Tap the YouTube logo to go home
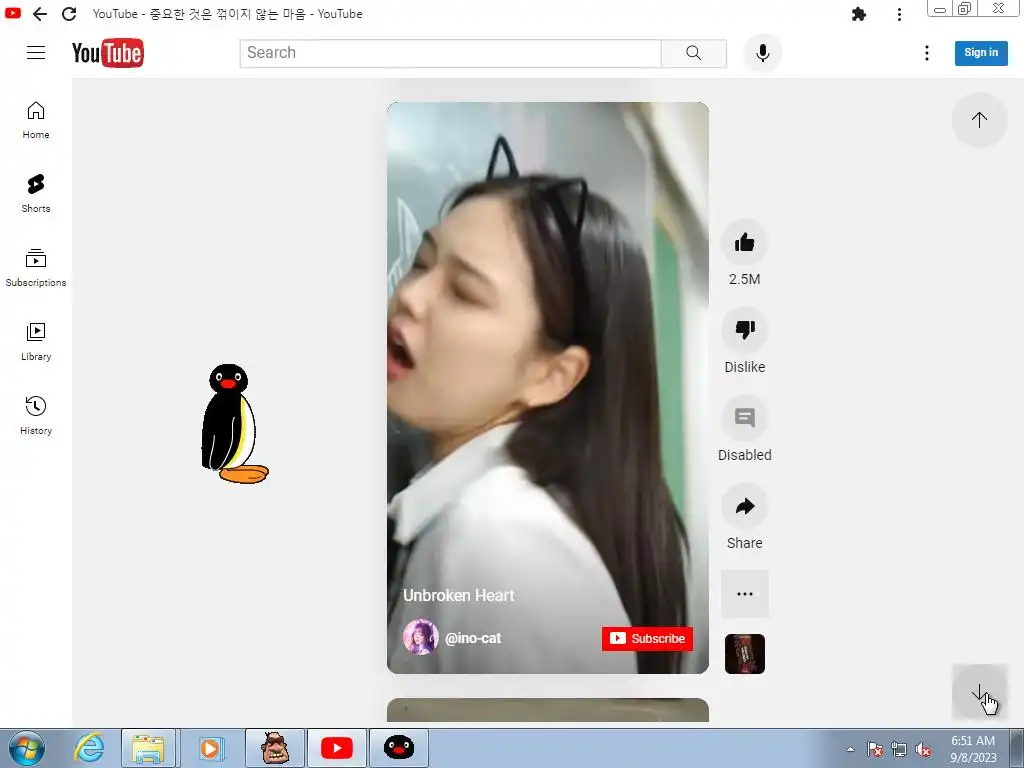Screen dimensions: 1024x768 coord(108,53)
